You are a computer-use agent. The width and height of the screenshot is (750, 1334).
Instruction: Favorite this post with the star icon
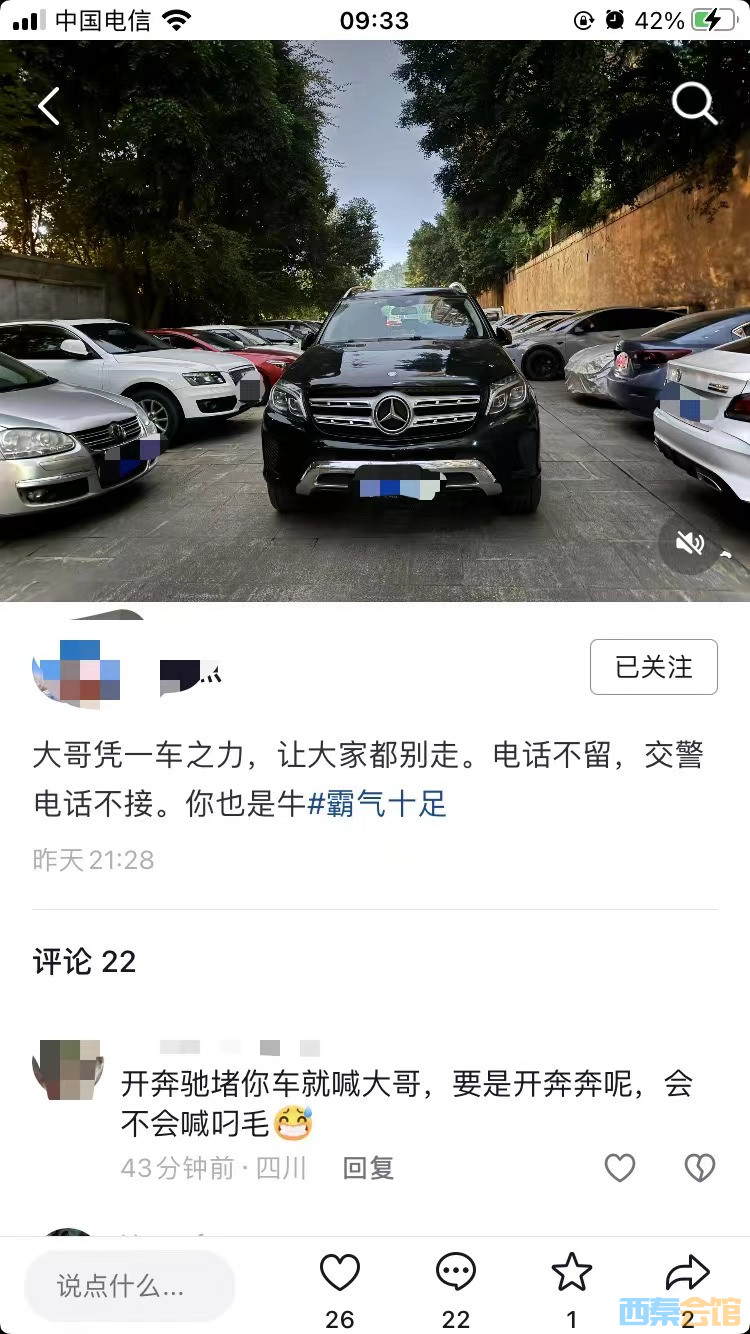572,1273
